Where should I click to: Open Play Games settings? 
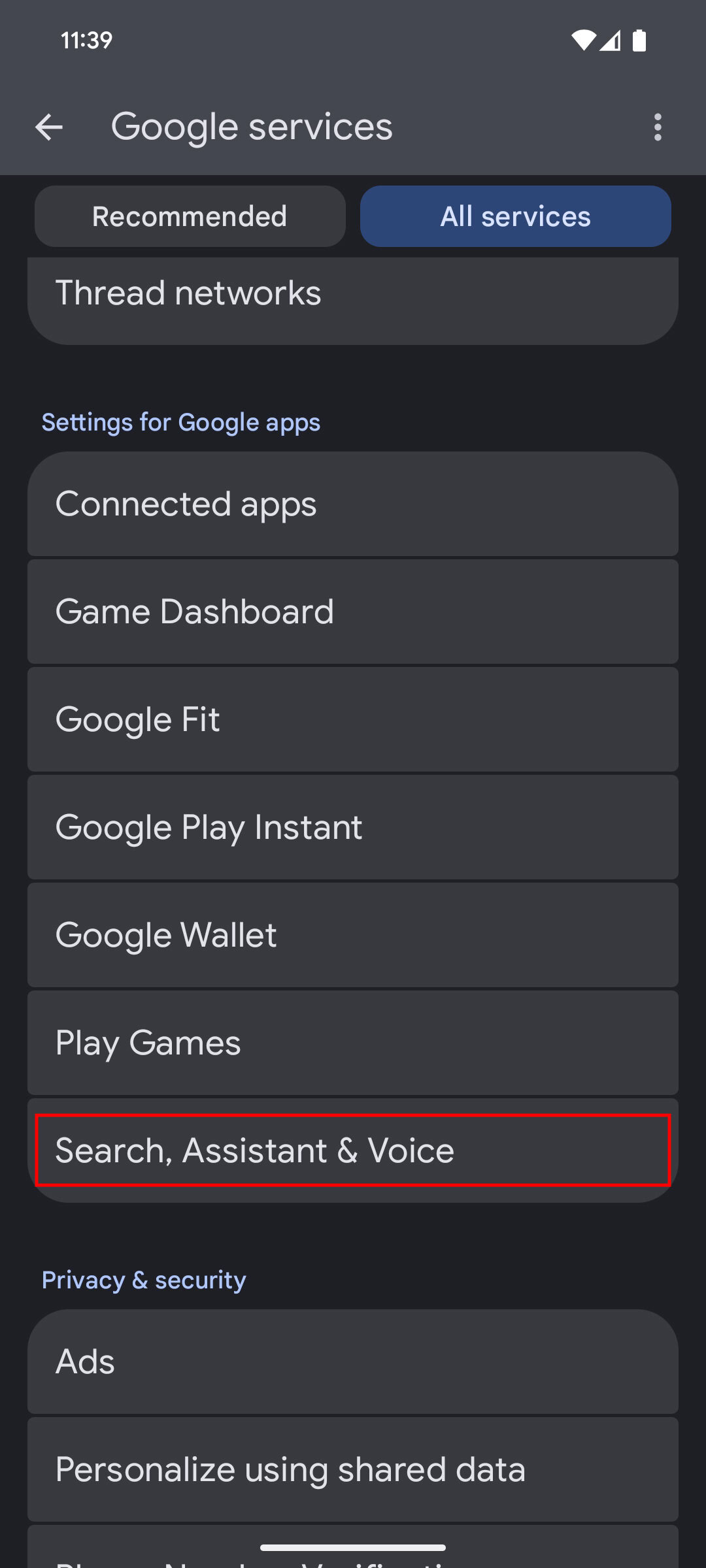pos(353,1043)
